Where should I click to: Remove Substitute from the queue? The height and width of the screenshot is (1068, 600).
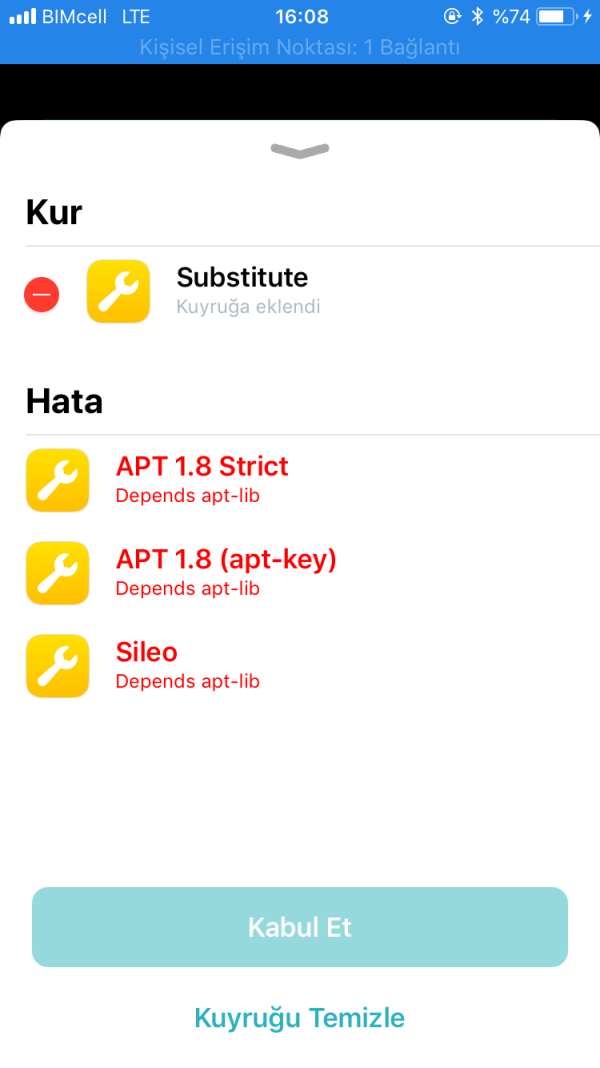pos(42,295)
